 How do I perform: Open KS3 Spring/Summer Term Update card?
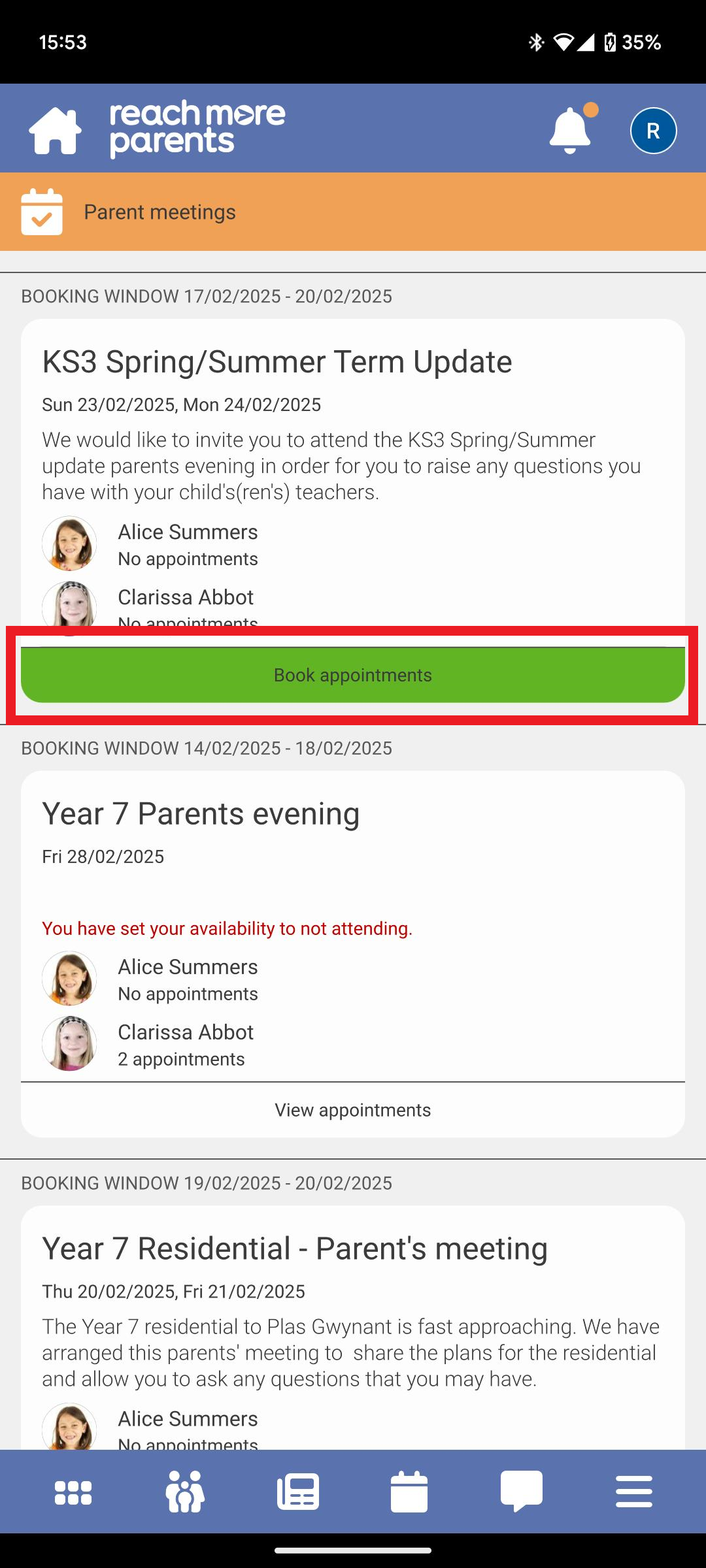point(277,361)
